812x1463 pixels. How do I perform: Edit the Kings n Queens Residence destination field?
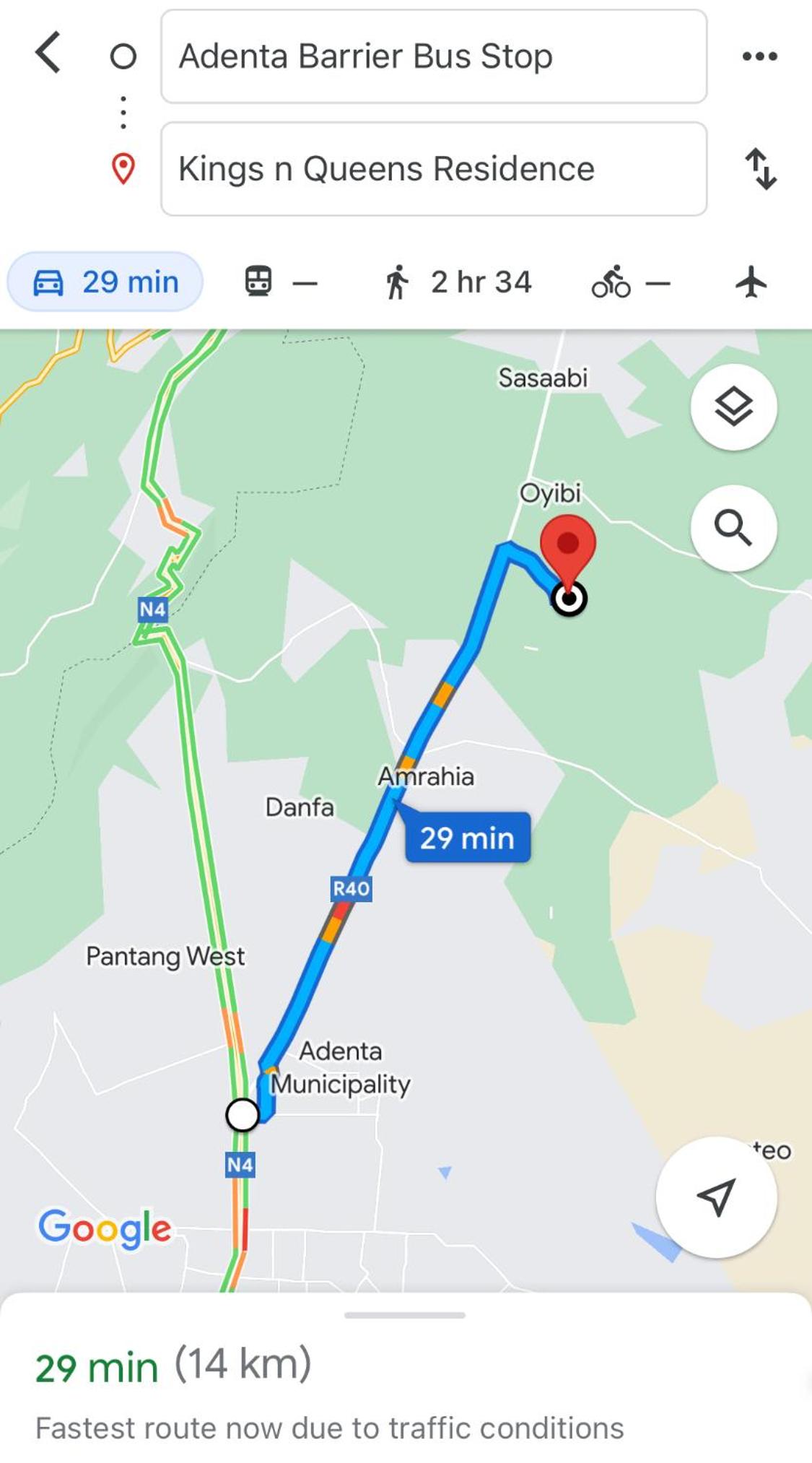coord(434,169)
